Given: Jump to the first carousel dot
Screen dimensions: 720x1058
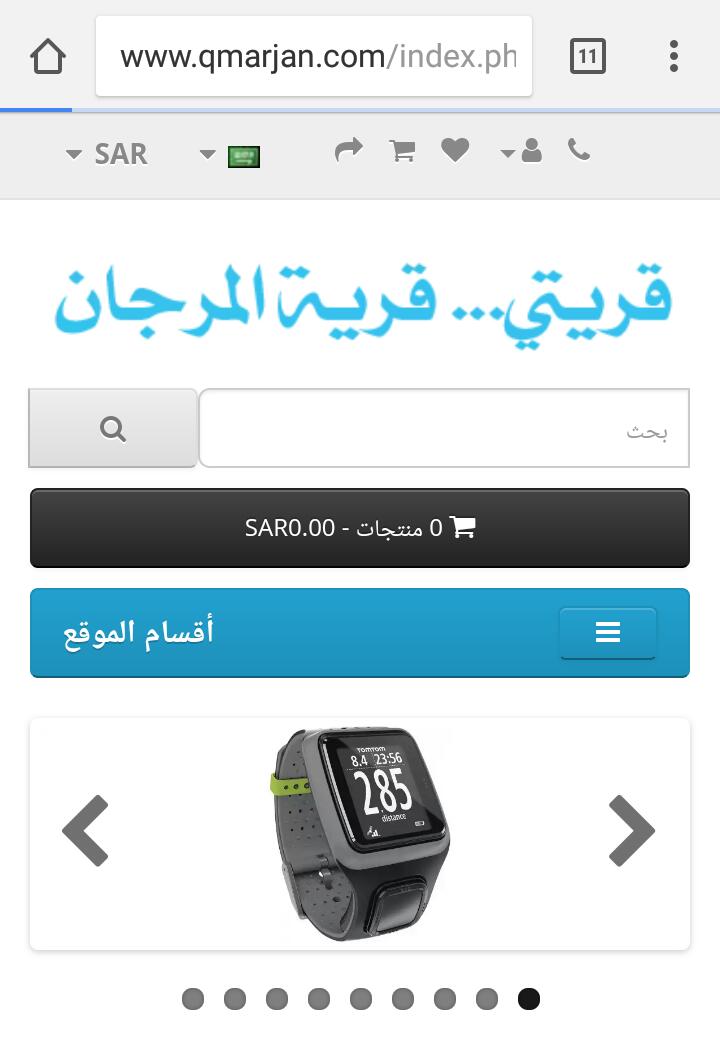Looking at the screenshot, I should tap(193, 999).
